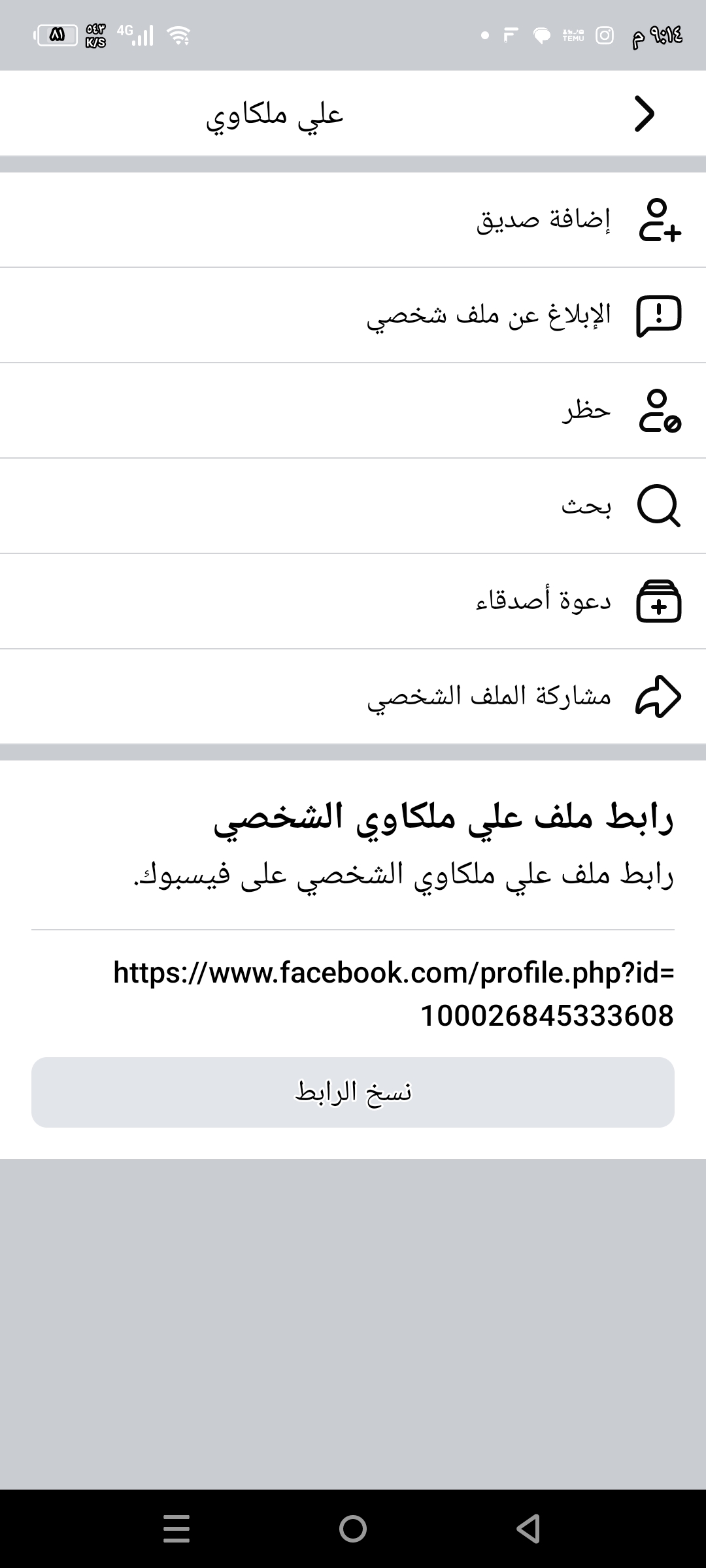Open بحث to search the profile

(x=353, y=506)
